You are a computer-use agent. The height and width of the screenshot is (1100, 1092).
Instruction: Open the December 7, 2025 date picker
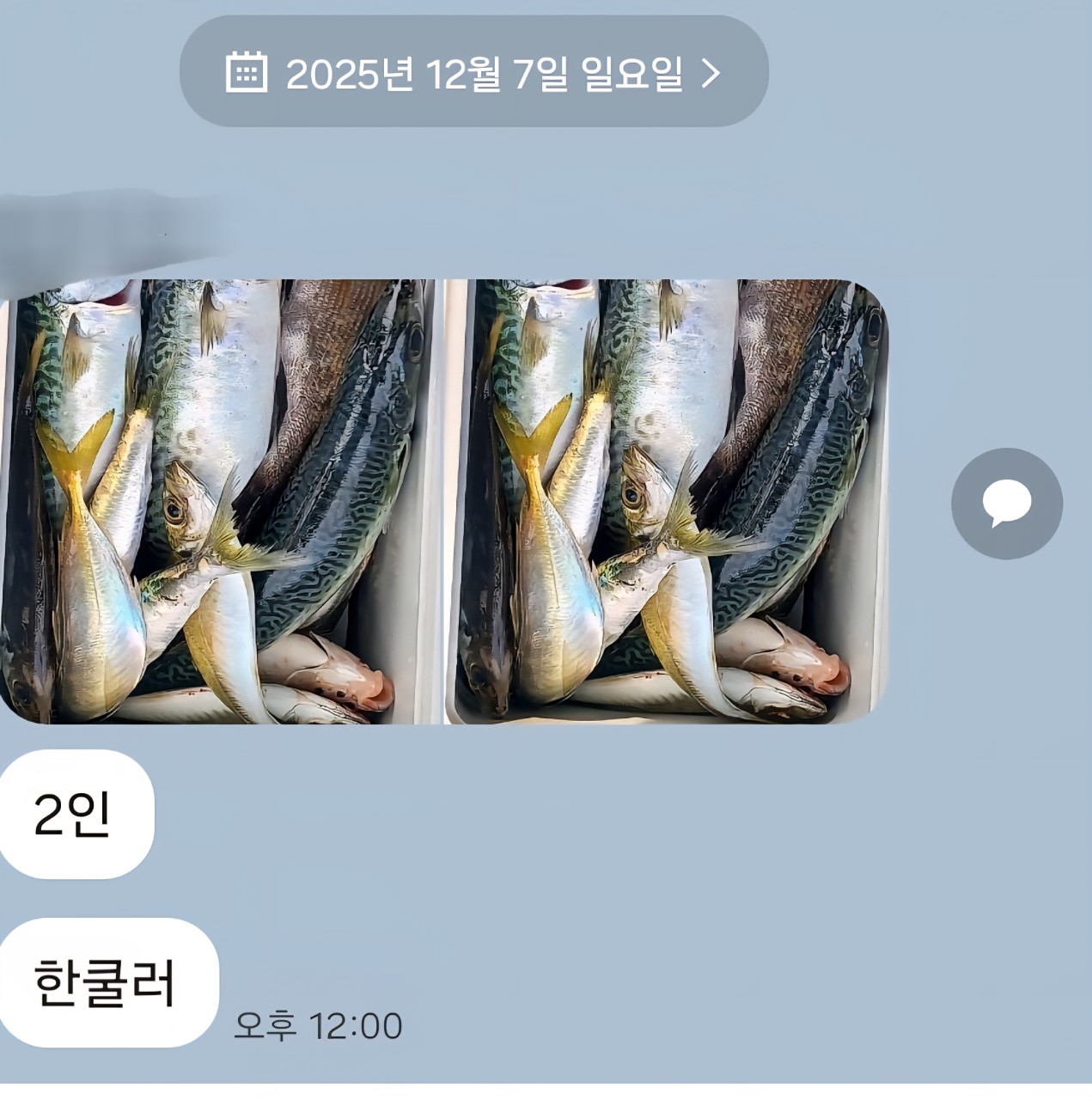[x=473, y=72]
